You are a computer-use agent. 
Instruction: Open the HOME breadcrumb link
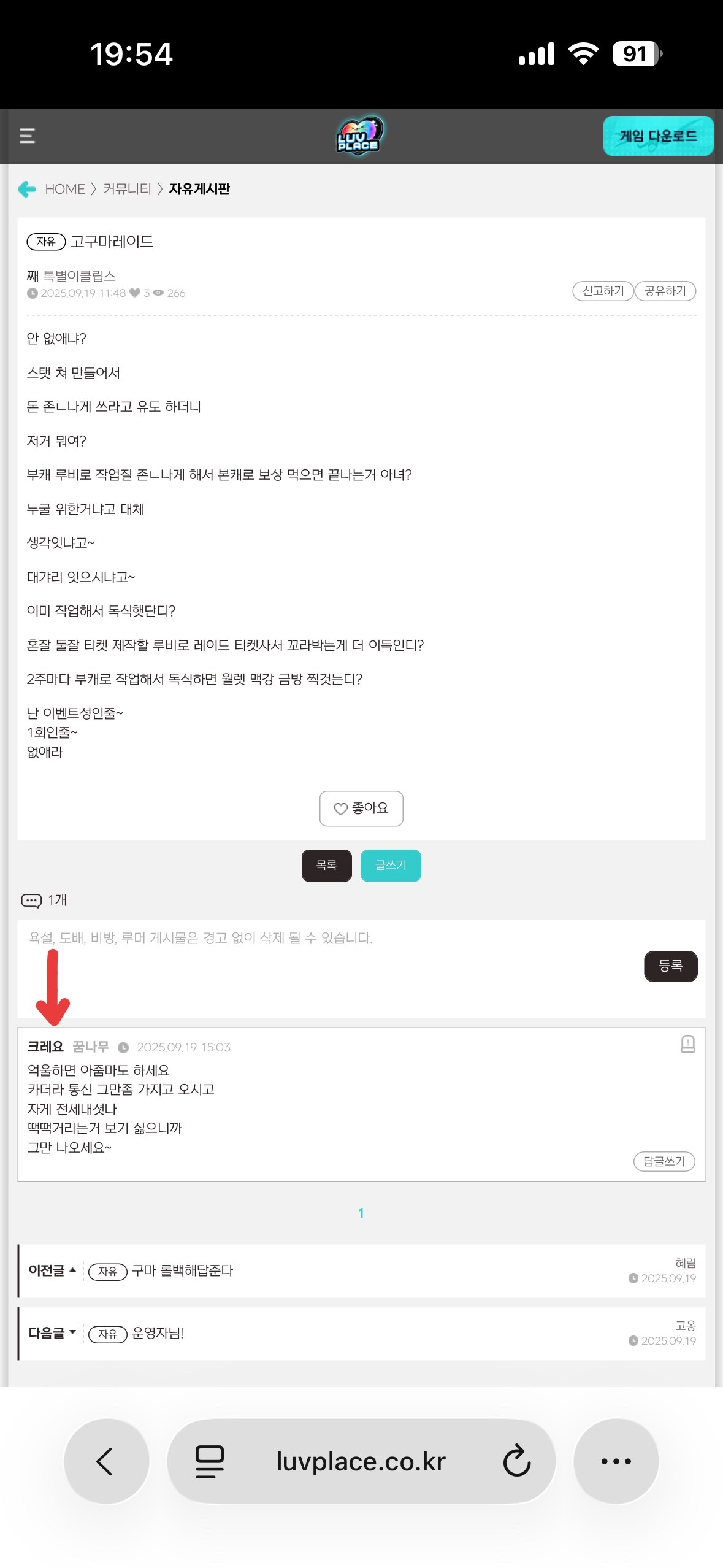pyautogui.click(x=65, y=189)
